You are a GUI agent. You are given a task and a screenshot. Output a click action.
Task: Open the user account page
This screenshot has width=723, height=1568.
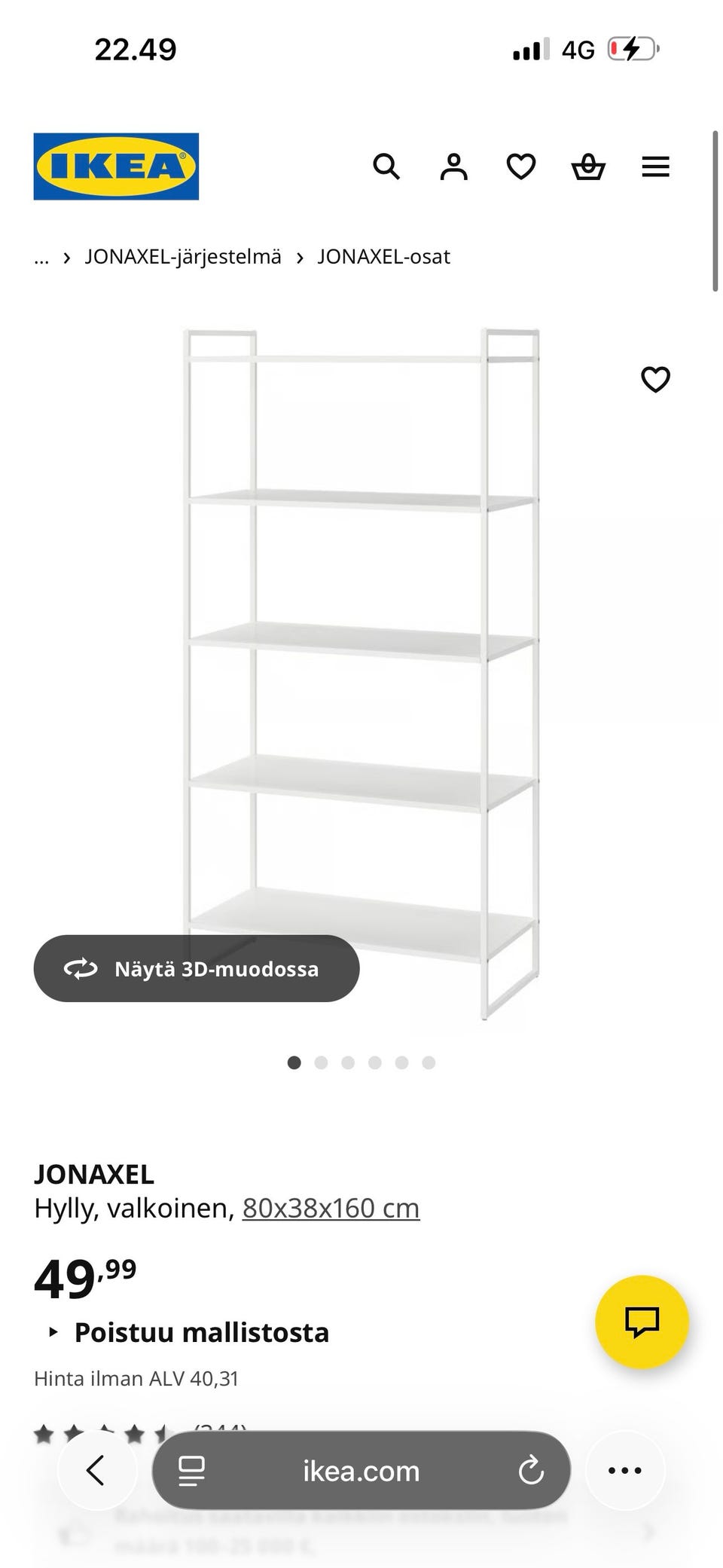(453, 167)
